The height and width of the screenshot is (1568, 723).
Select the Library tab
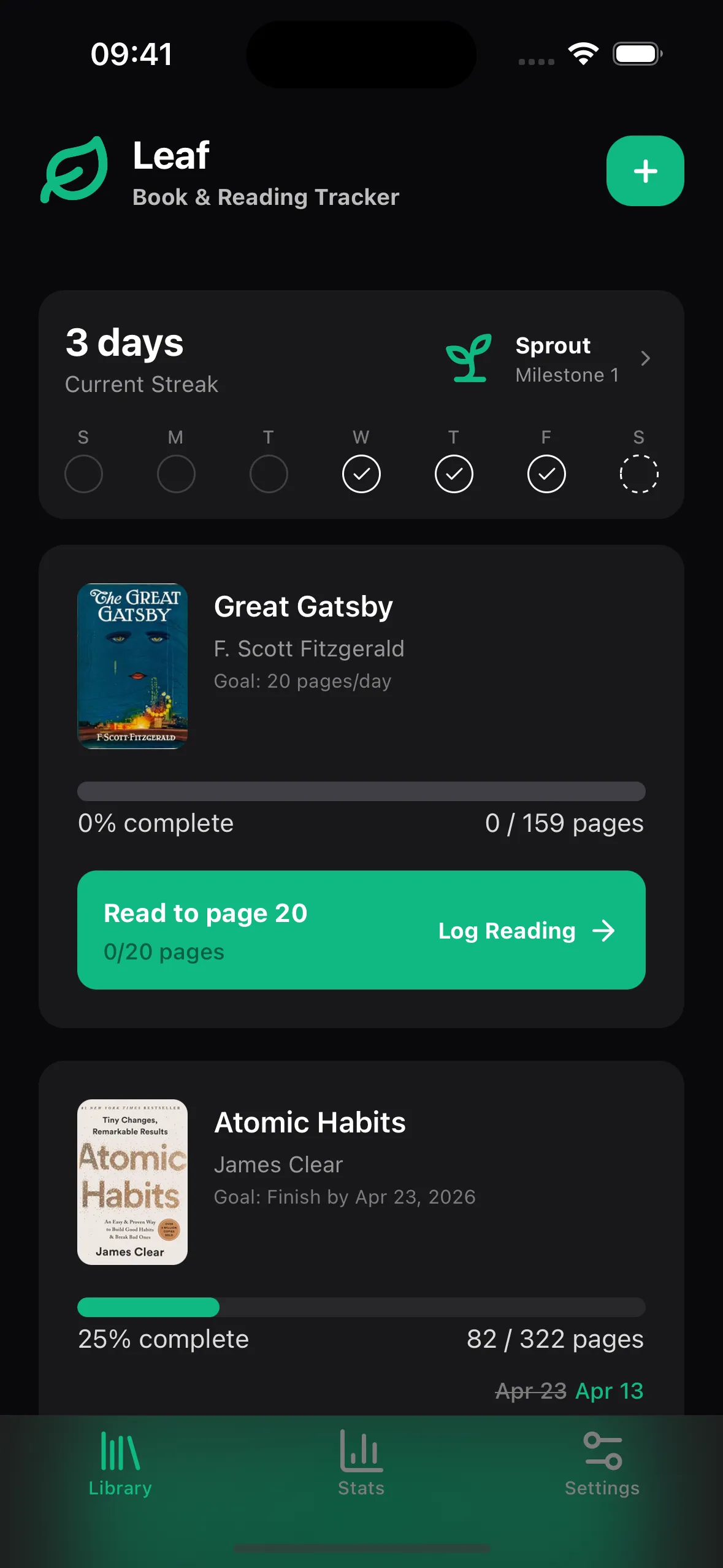[120, 1464]
